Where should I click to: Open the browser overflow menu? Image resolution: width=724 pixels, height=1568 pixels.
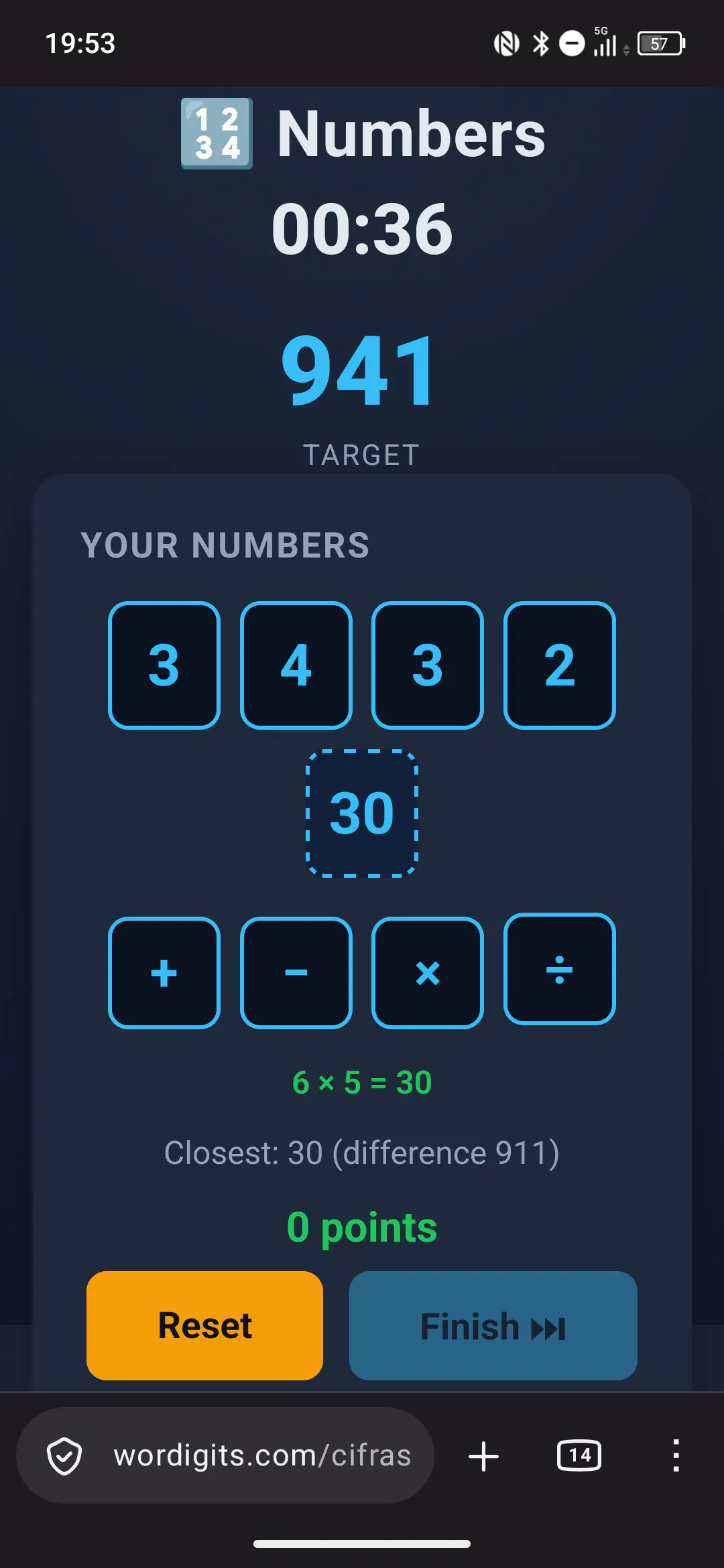coord(676,1455)
